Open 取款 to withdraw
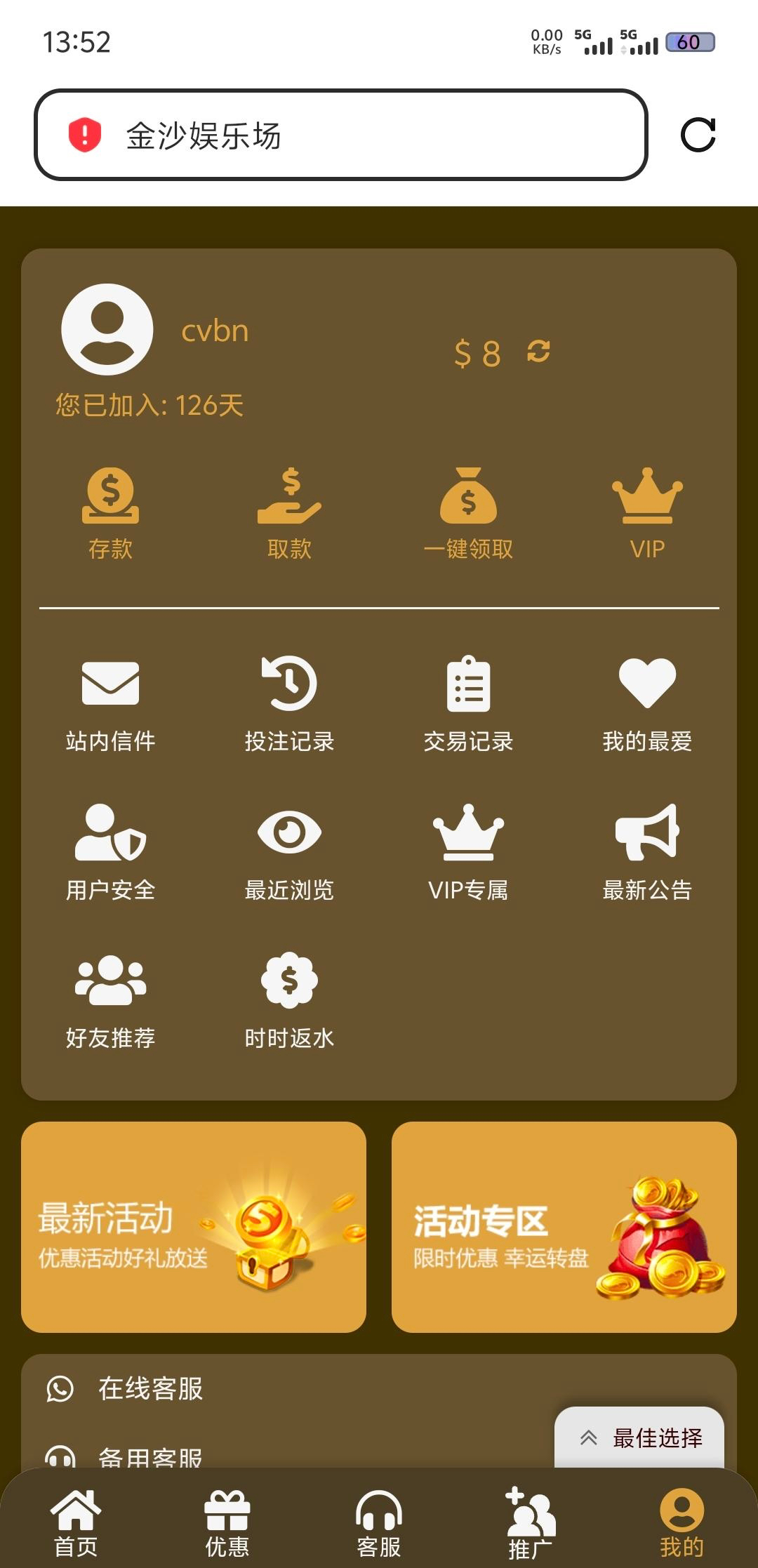 (x=289, y=513)
